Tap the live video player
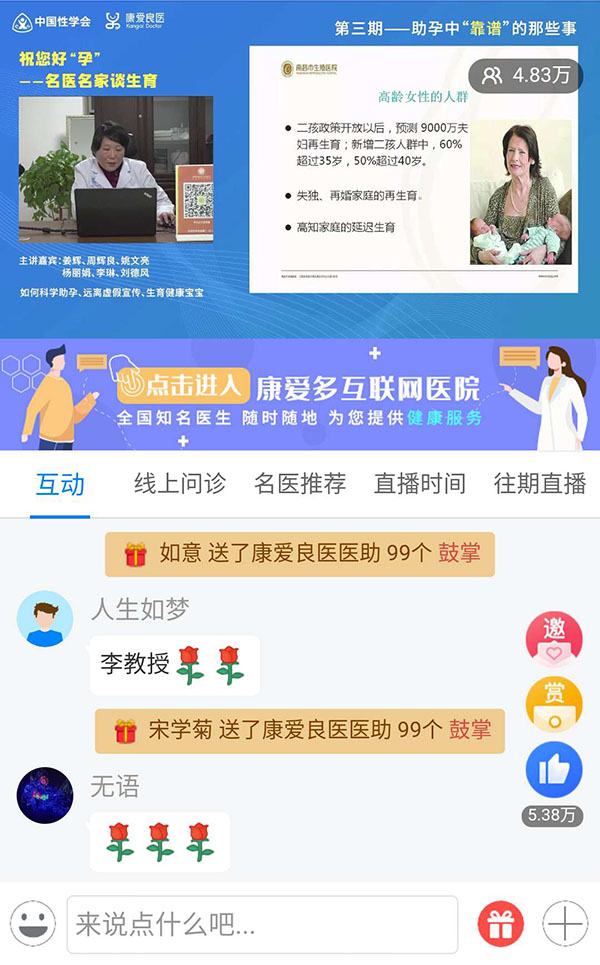This screenshot has height=965, width=600. 300,170
